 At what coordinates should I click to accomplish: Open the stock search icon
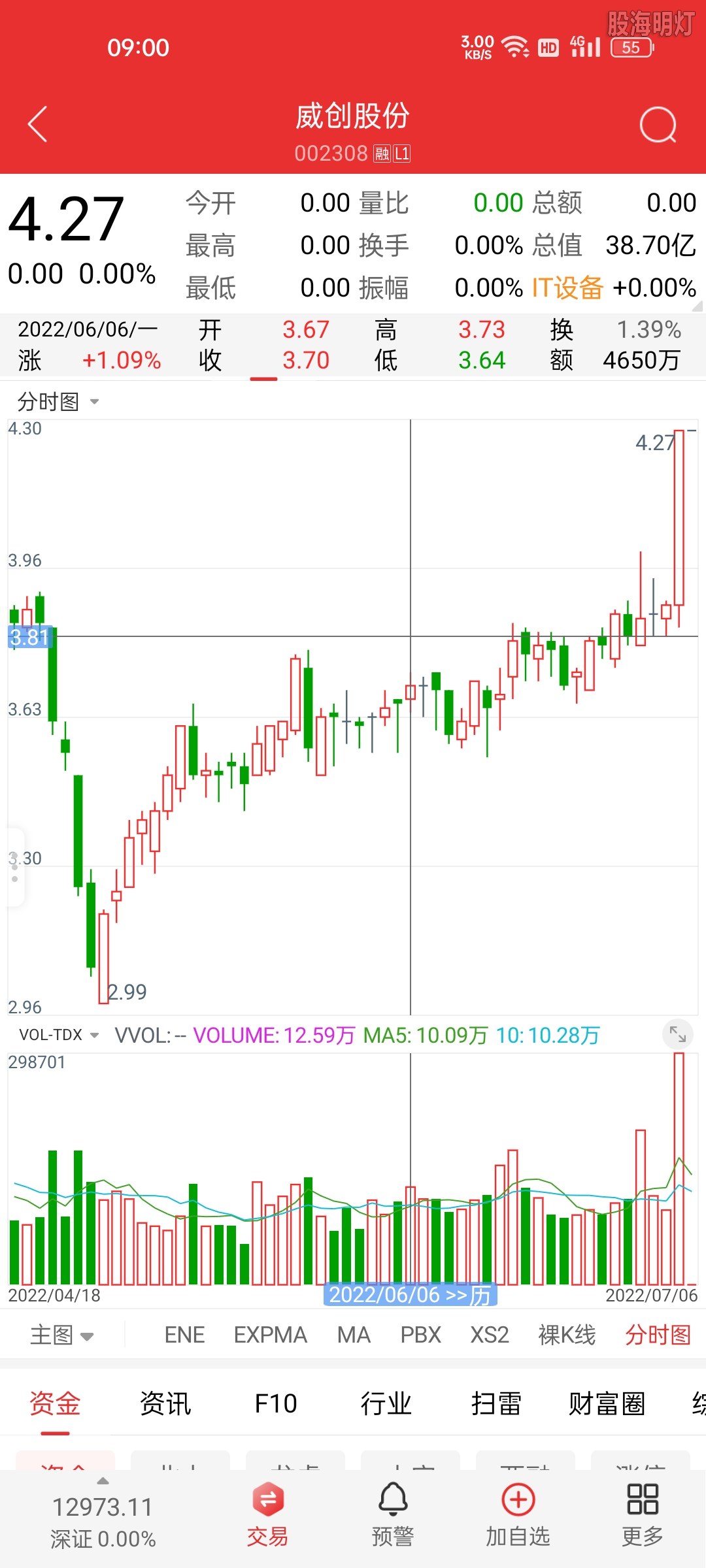pos(658,125)
